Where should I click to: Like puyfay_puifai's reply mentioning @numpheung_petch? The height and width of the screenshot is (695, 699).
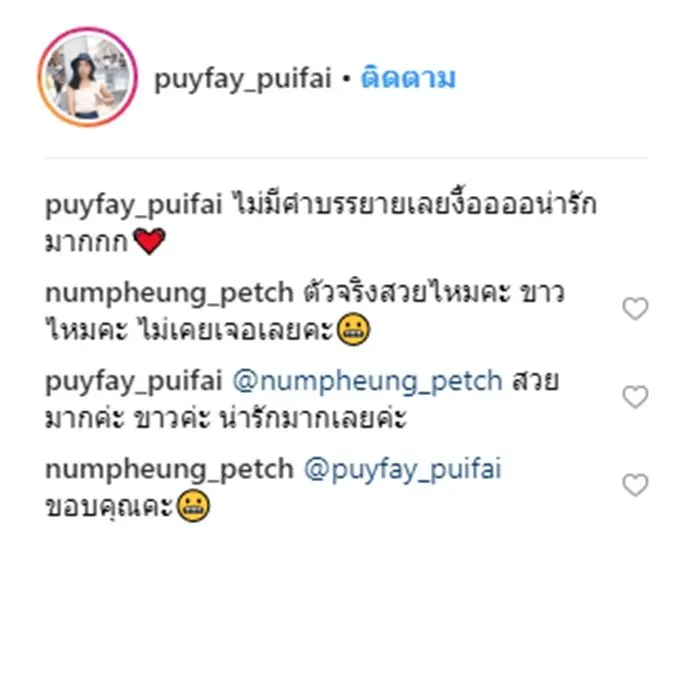tap(635, 397)
